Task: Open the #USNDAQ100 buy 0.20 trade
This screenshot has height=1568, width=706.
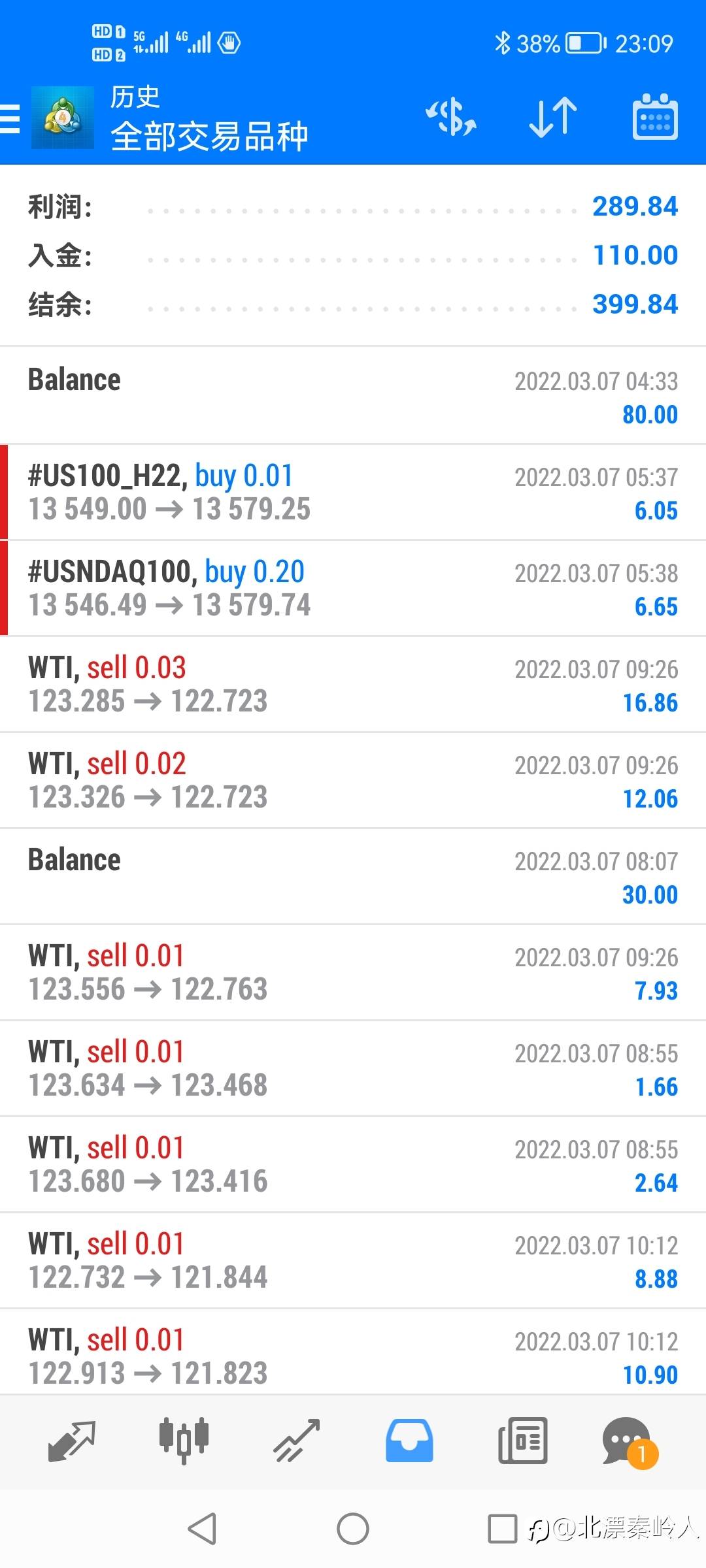Action: click(353, 589)
